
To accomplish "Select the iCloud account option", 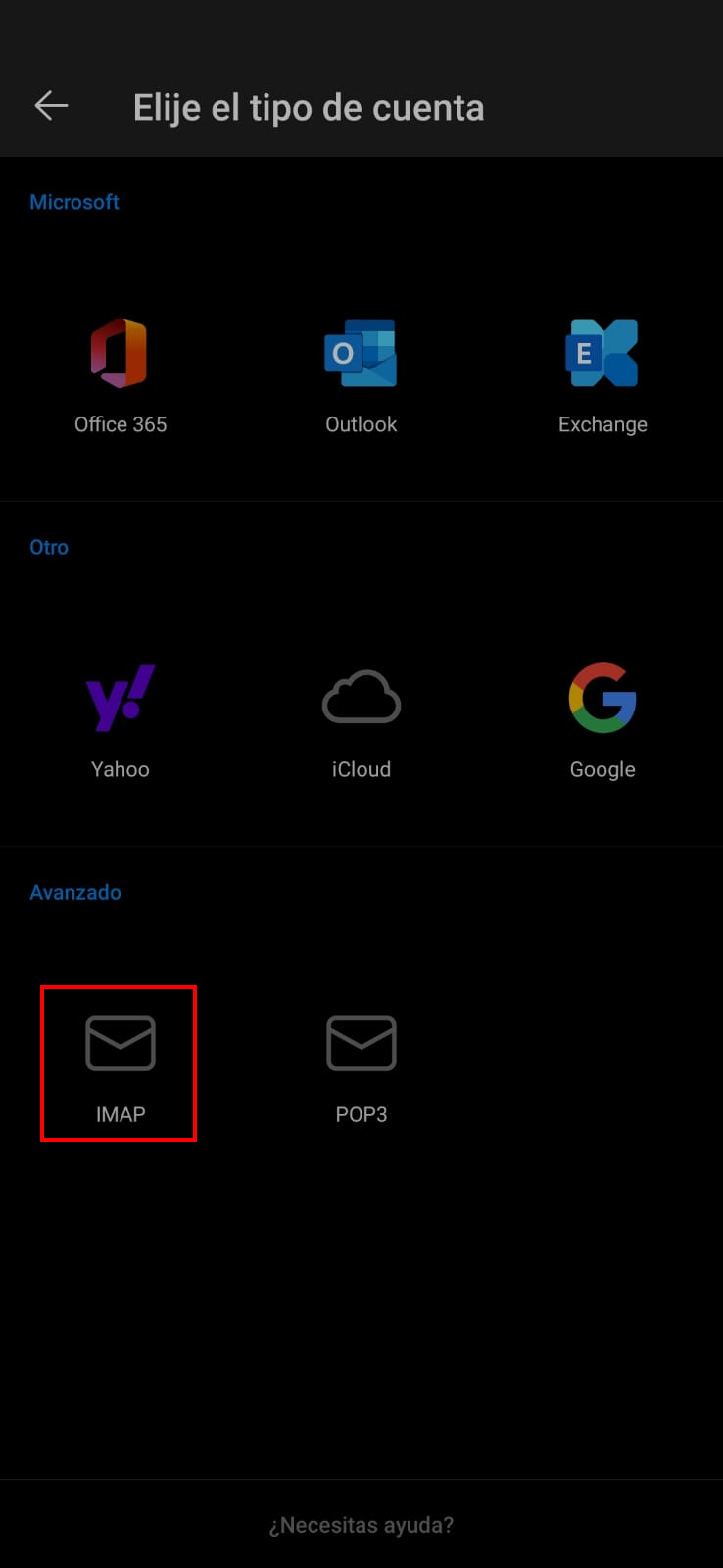I will coord(361,721).
